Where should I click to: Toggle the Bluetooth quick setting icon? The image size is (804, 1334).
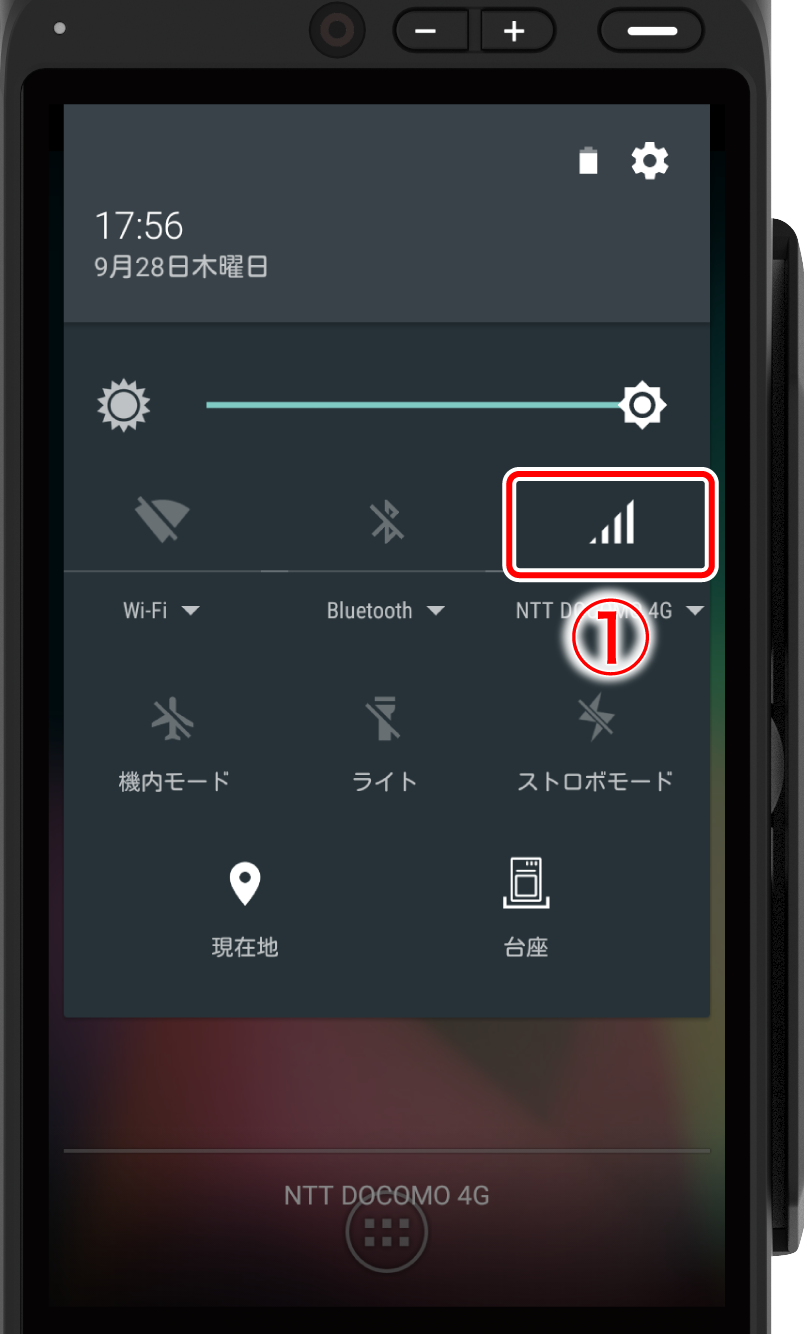pos(387,521)
